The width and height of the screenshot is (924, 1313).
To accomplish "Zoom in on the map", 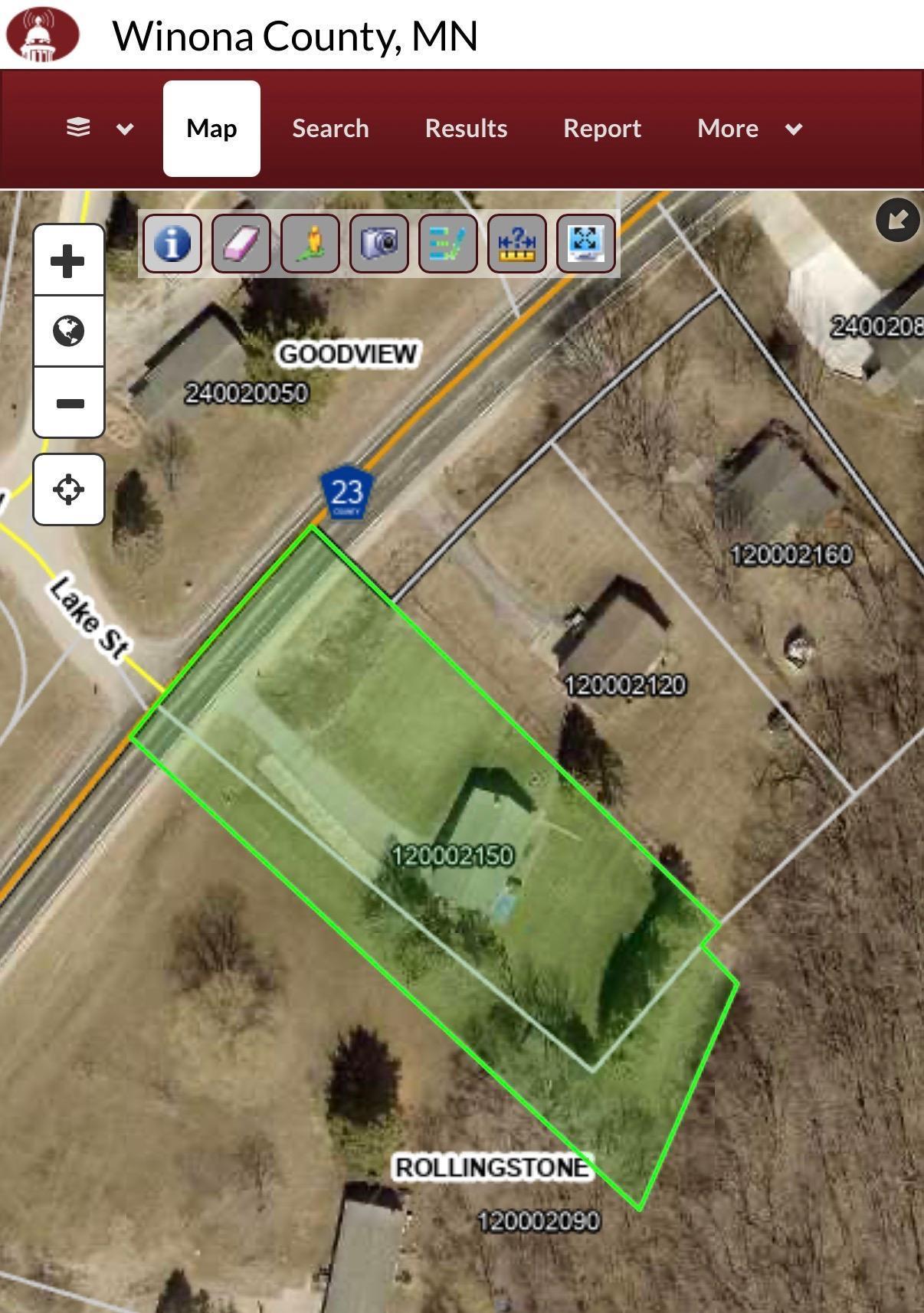I will (x=68, y=260).
